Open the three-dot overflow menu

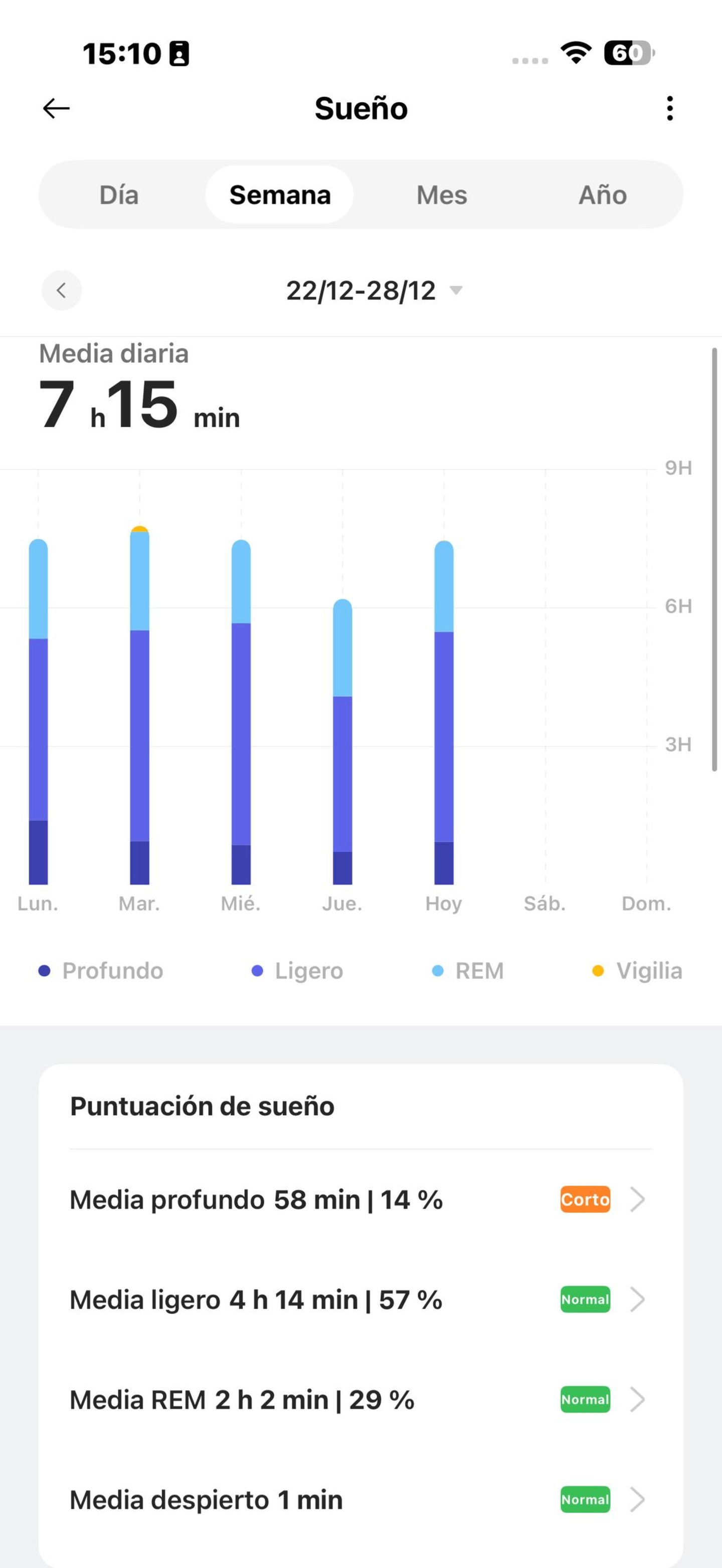[669, 108]
